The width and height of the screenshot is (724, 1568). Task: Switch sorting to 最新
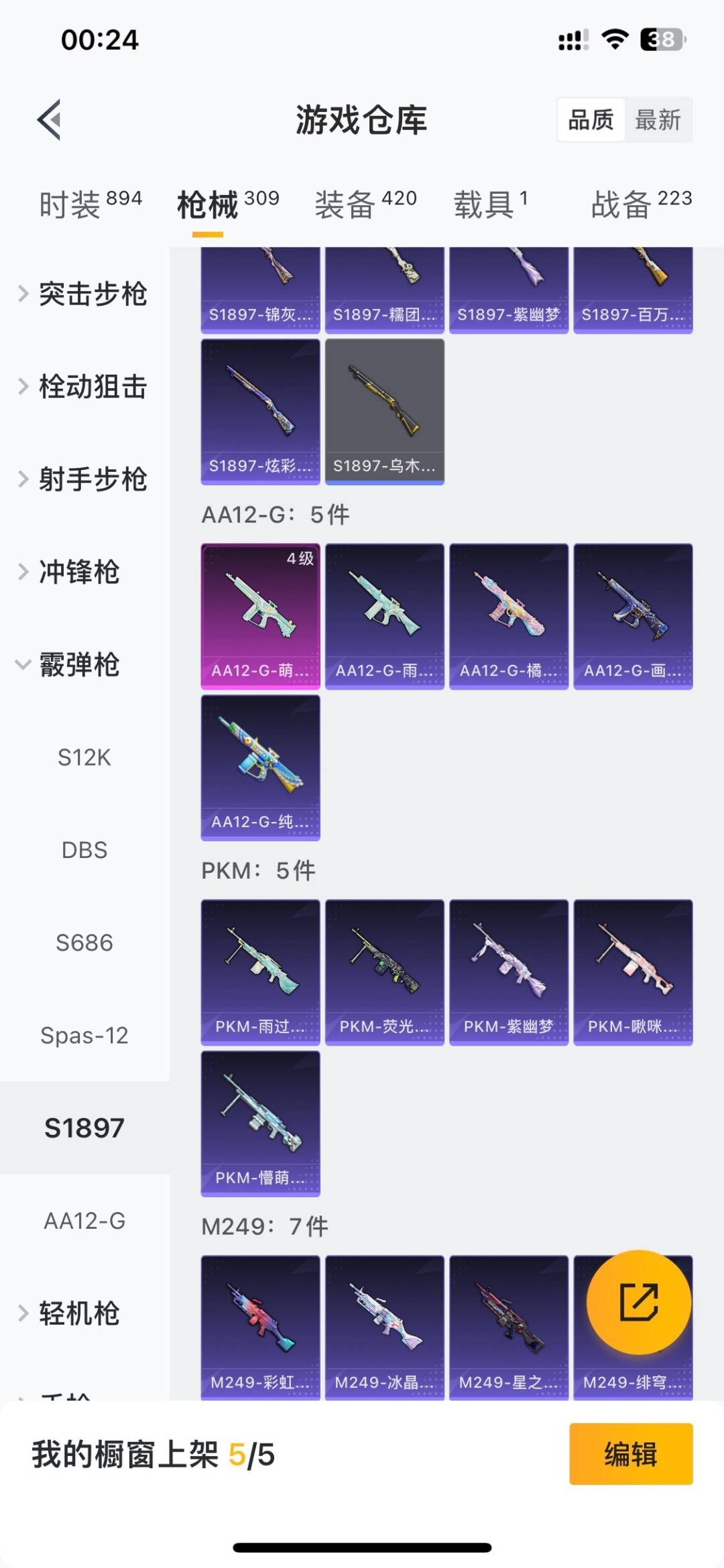coord(658,121)
